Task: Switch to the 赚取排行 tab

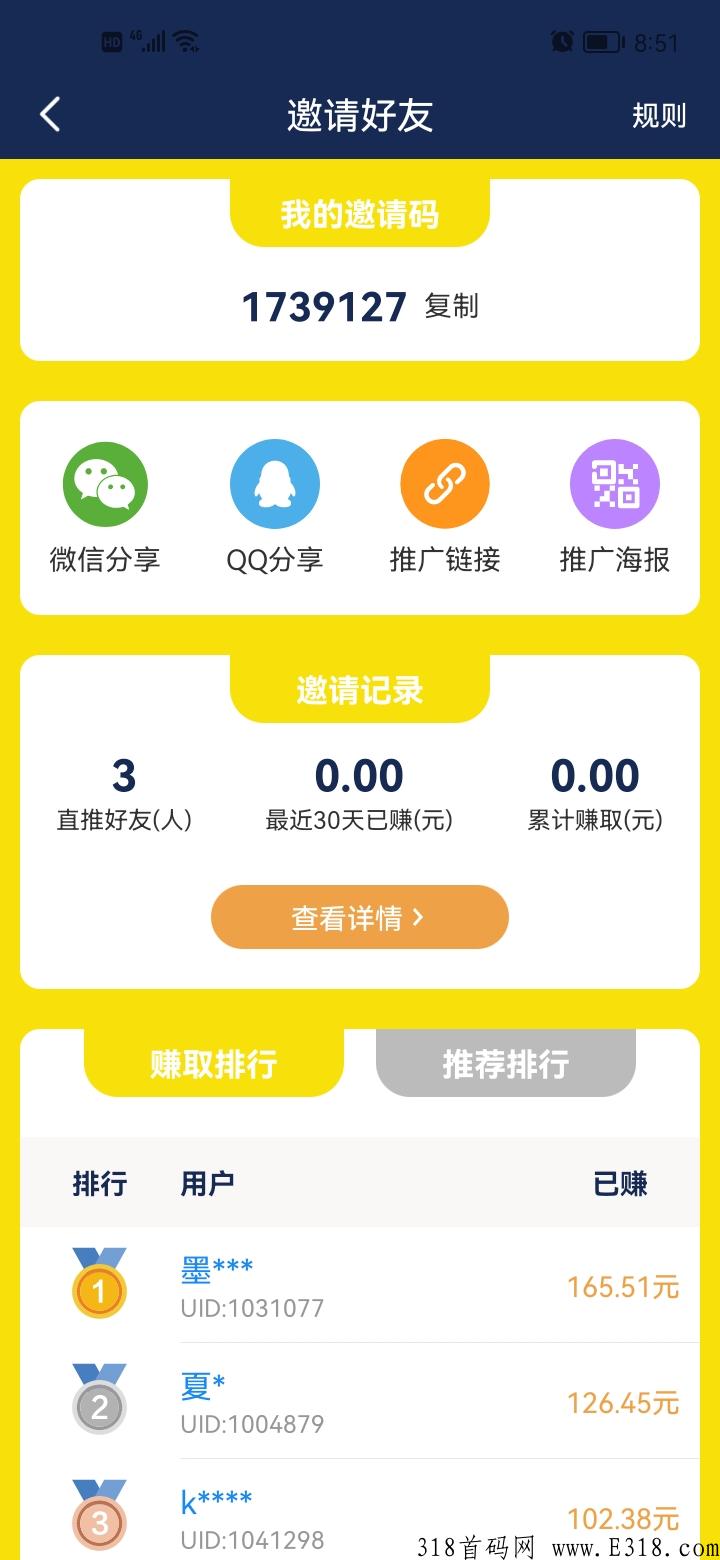Action: point(213,1064)
